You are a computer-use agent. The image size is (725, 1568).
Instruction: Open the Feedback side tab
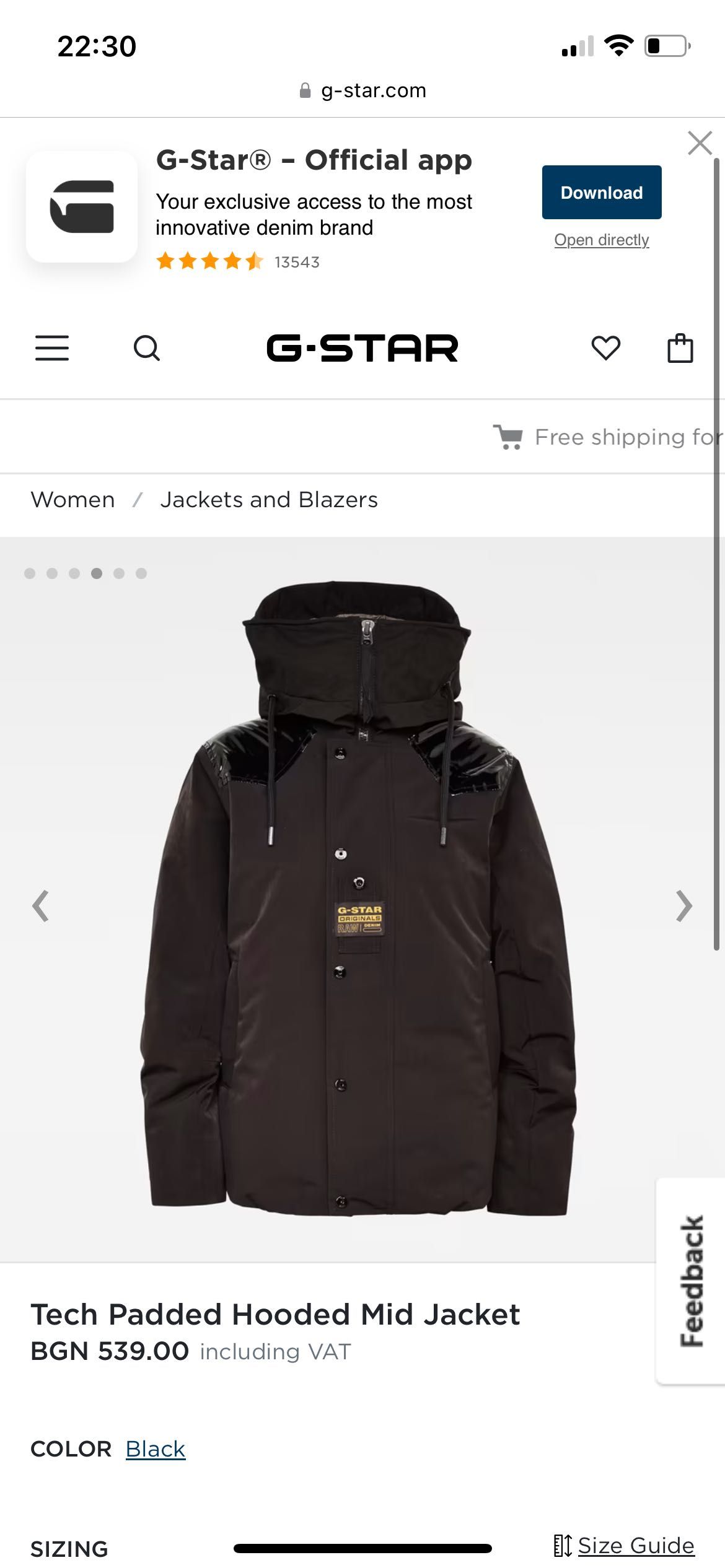[691, 1281]
